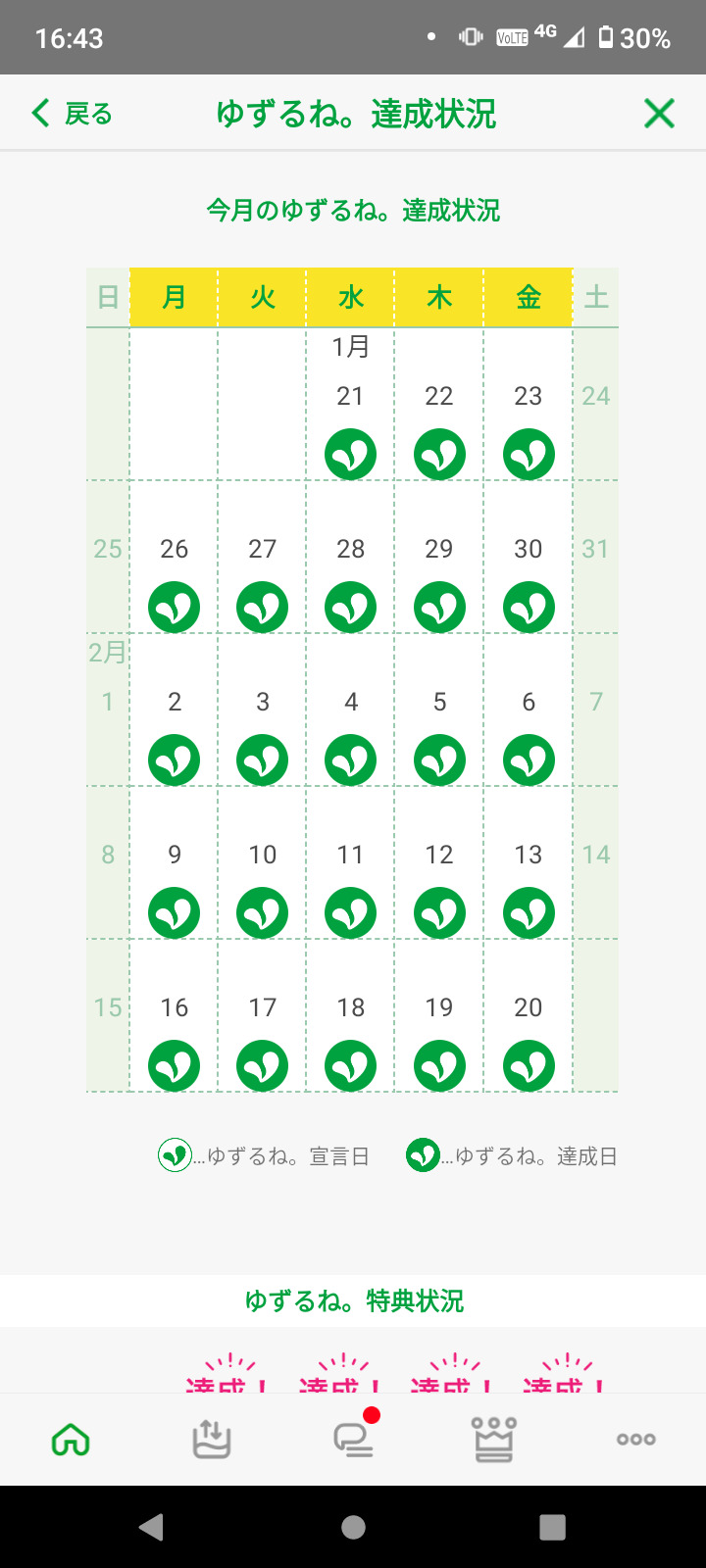706x1568 pixels.
Task: Go to the system home screen
Action: [x=353, y=1527]
